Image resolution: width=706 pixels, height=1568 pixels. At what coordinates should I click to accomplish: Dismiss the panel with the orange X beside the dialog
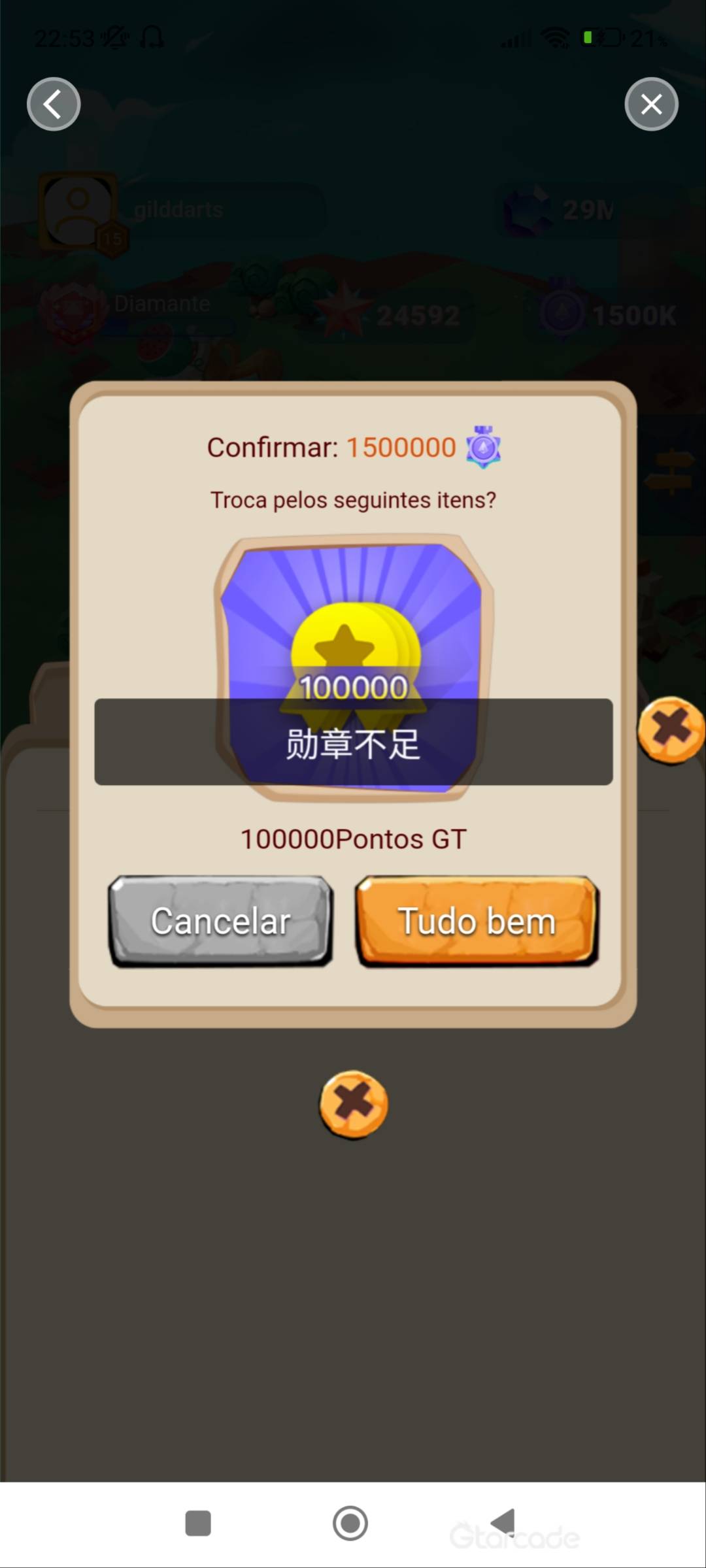pyautogui.click(x=671, y=729)
